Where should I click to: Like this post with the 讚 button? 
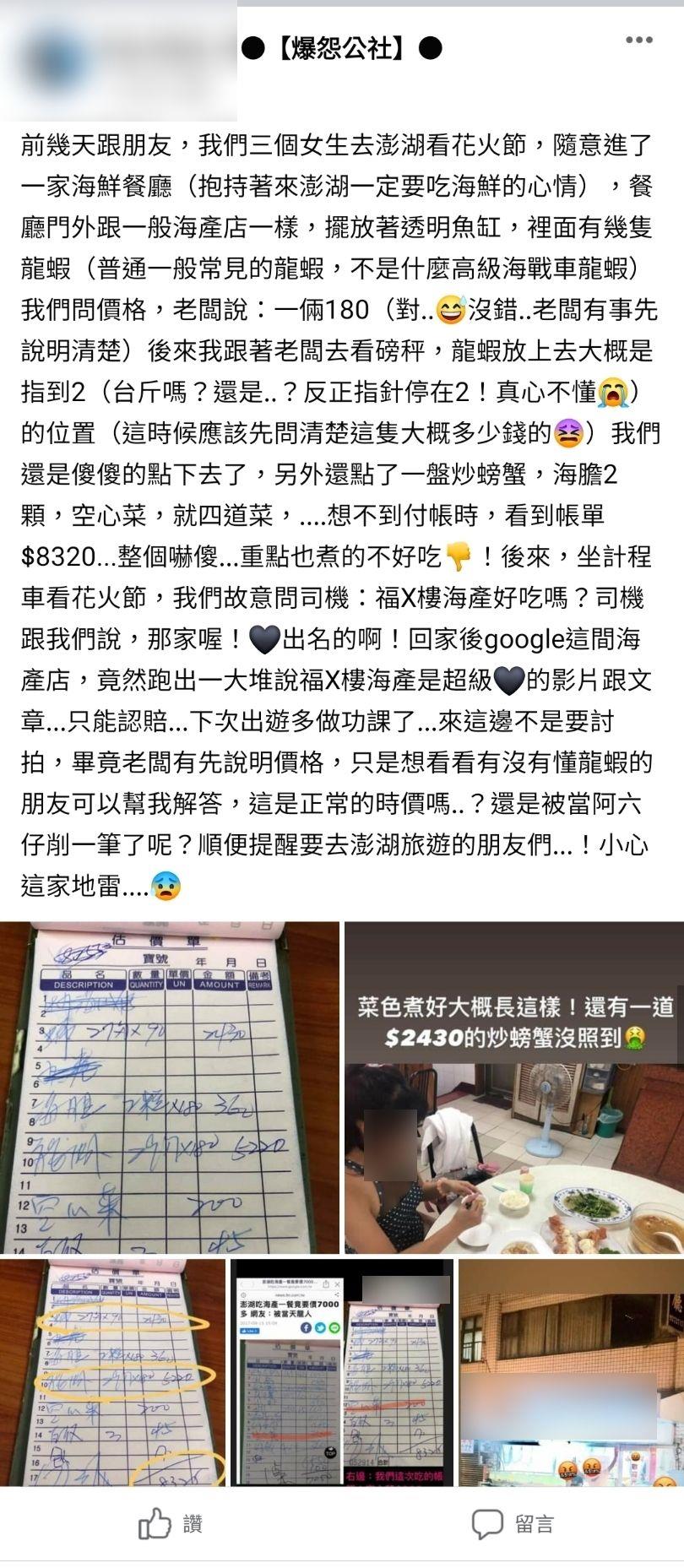click(x=171, y=1523)
